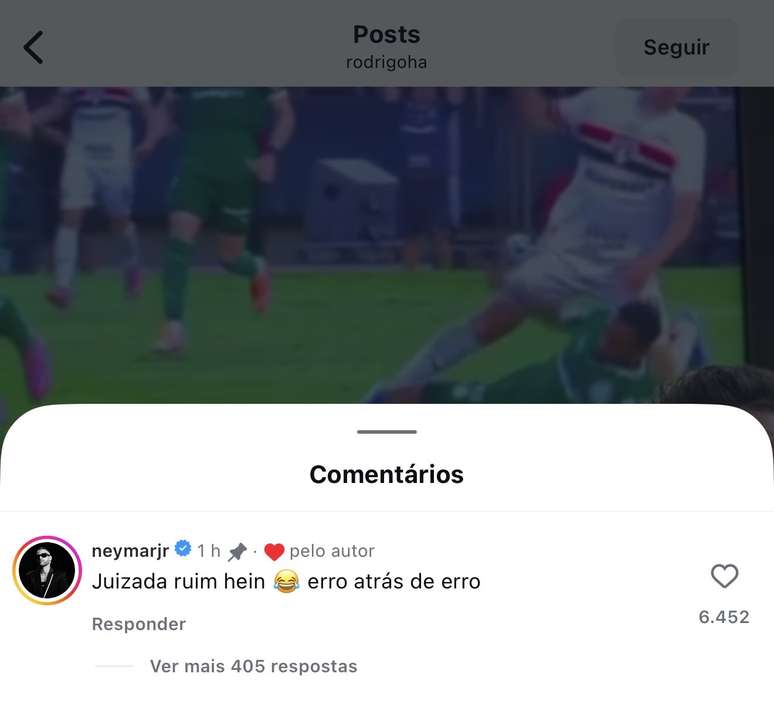The image size is (774, 718).
Task: Open neymarjr's profile picture
Action: pyautogui.click(x=47, y=571)
